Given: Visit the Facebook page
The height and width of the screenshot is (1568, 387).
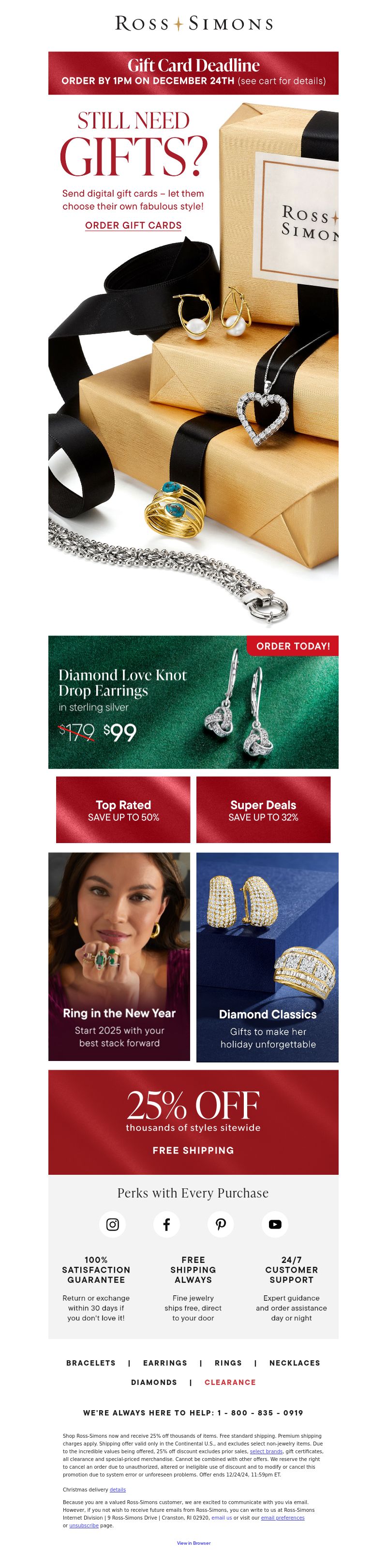Looking at the screenshot, I should click(x=167, y=1224).
